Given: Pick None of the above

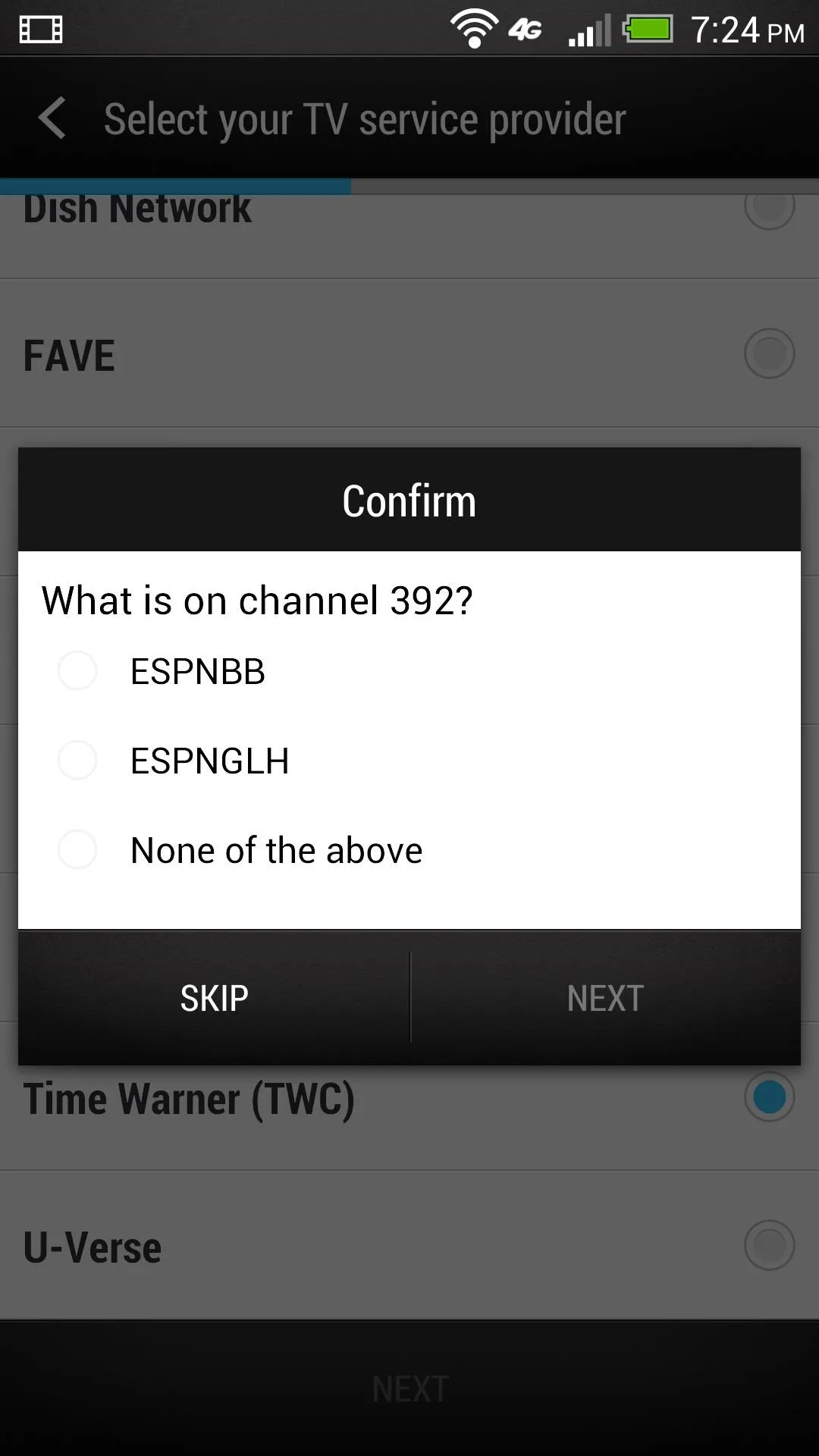Looking at the screenshot, I should pos(409,850).
